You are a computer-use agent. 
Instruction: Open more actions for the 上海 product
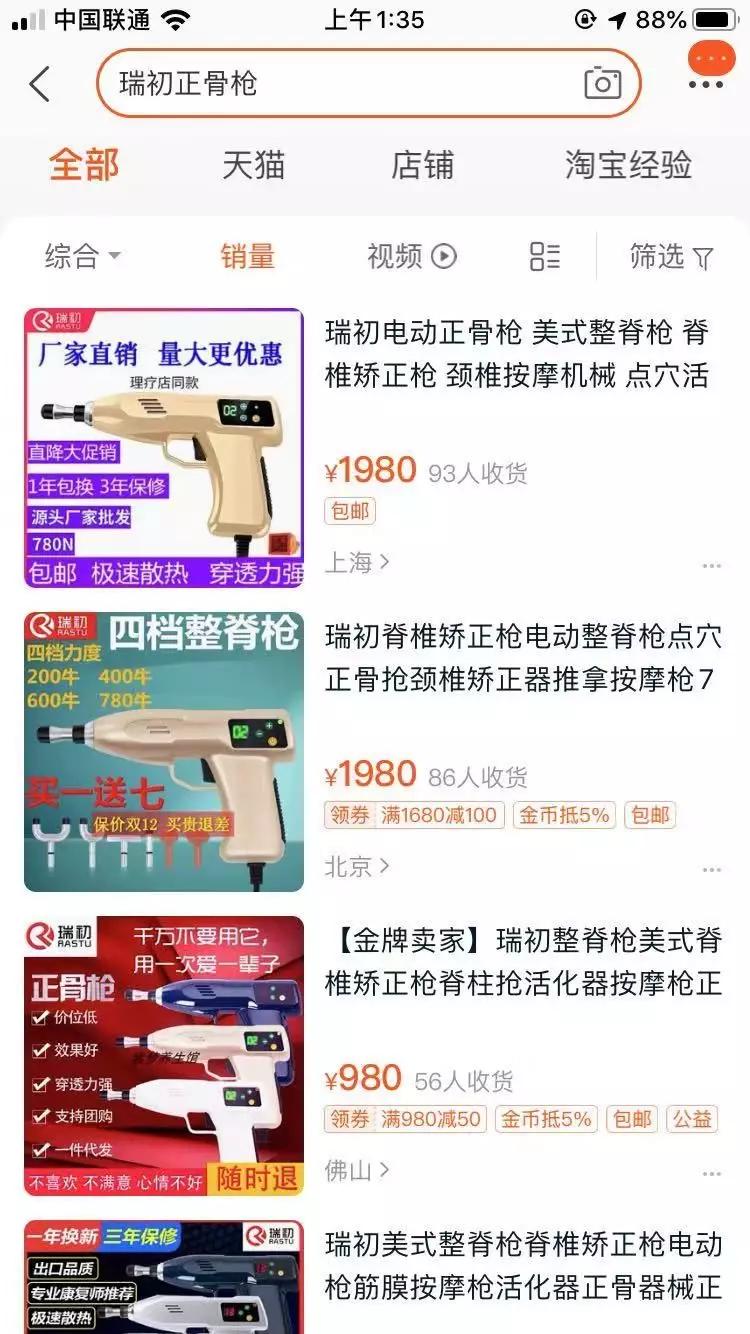(x=713, y=563)
